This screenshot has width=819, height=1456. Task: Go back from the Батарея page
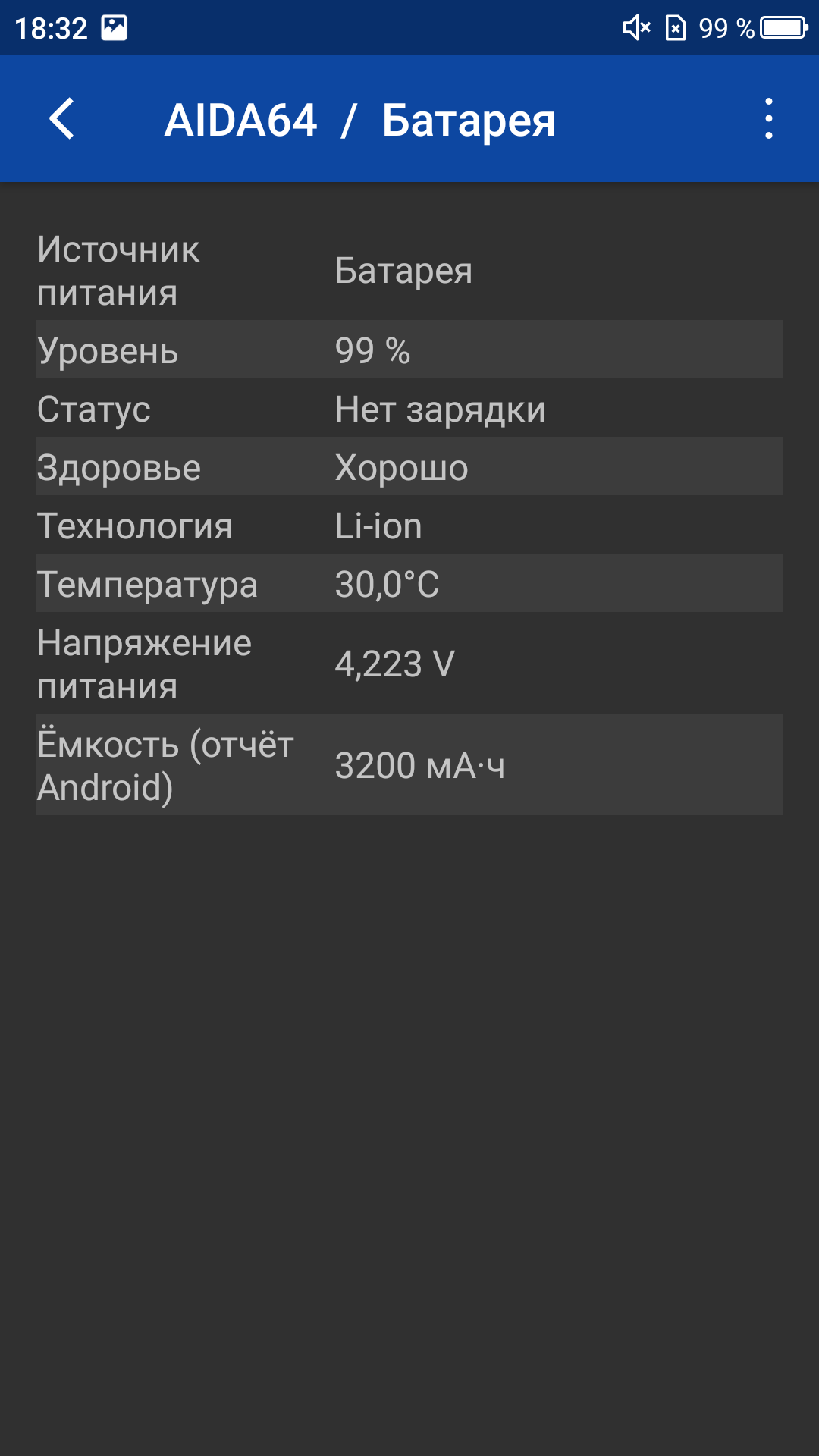[61, 118]
